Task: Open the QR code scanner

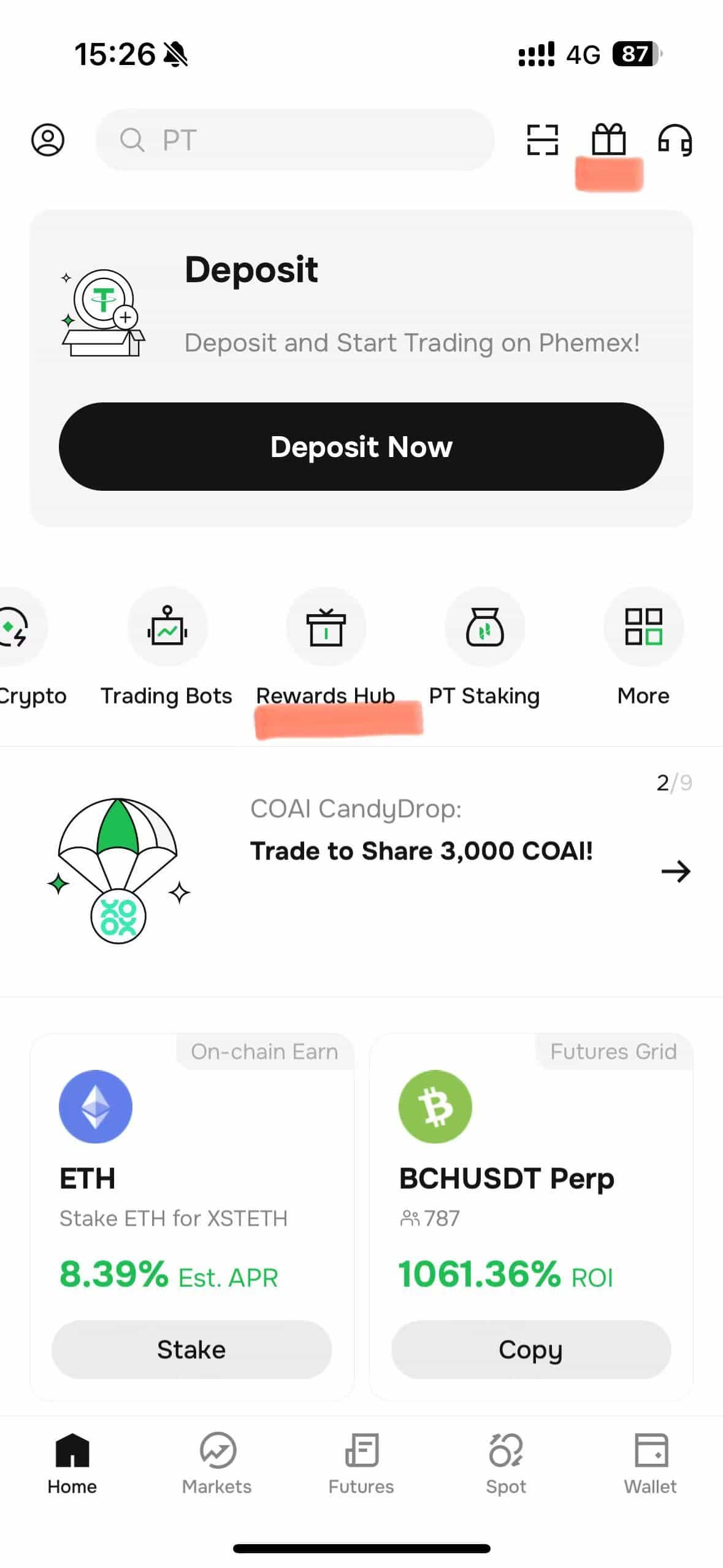Action: point(543,140)
